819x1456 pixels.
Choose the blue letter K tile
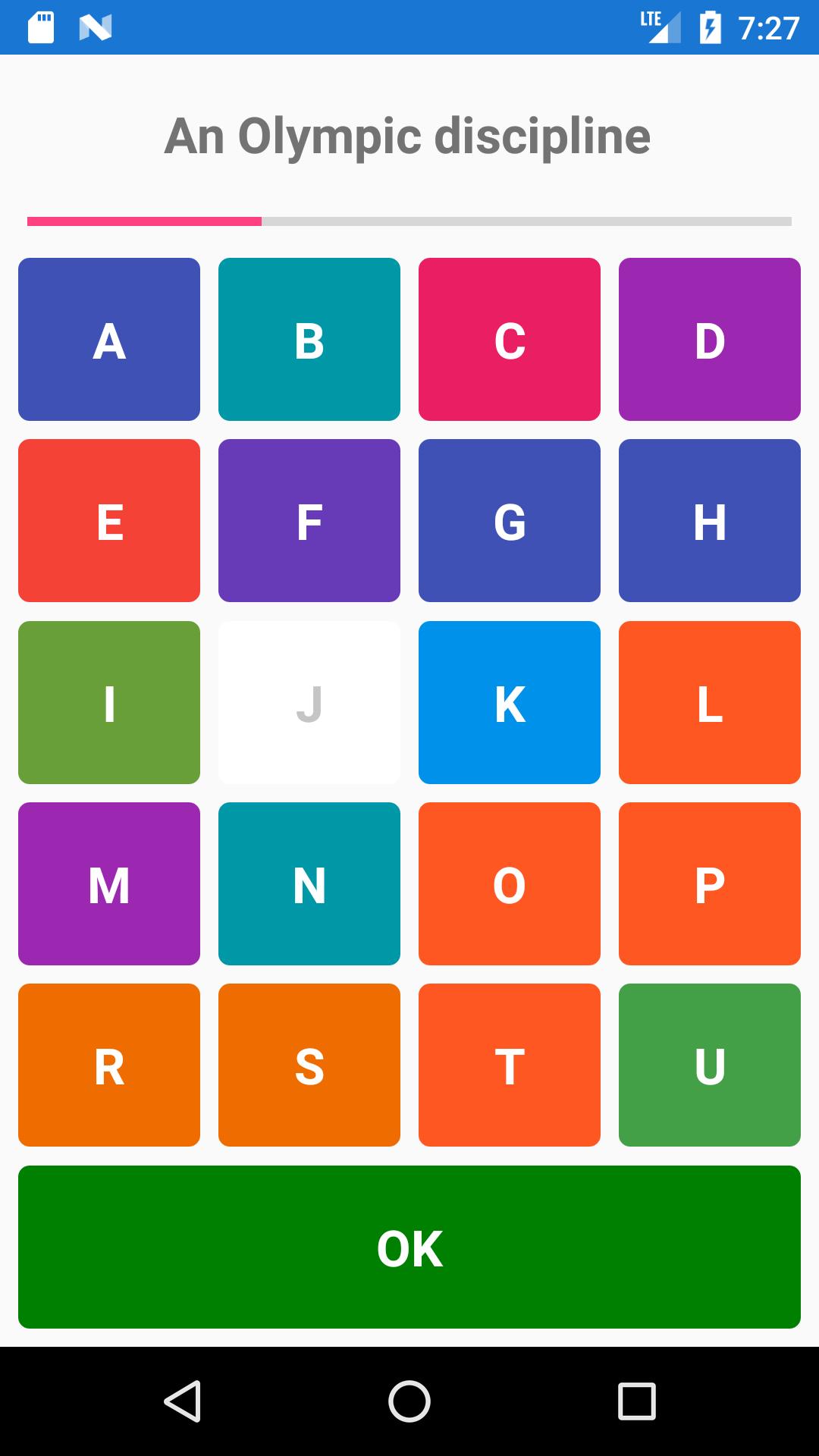point(510,702)
